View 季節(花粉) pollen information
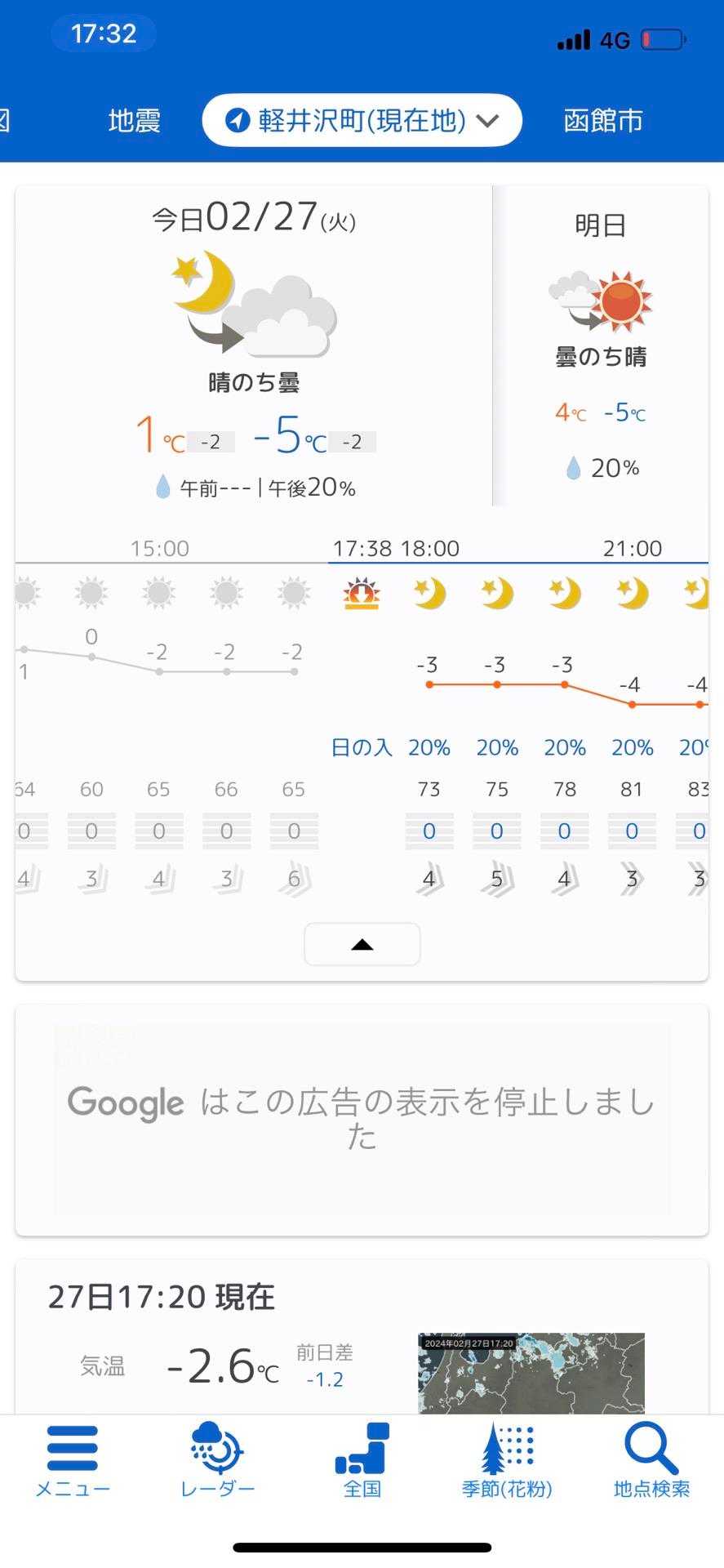 point(507,1461)
